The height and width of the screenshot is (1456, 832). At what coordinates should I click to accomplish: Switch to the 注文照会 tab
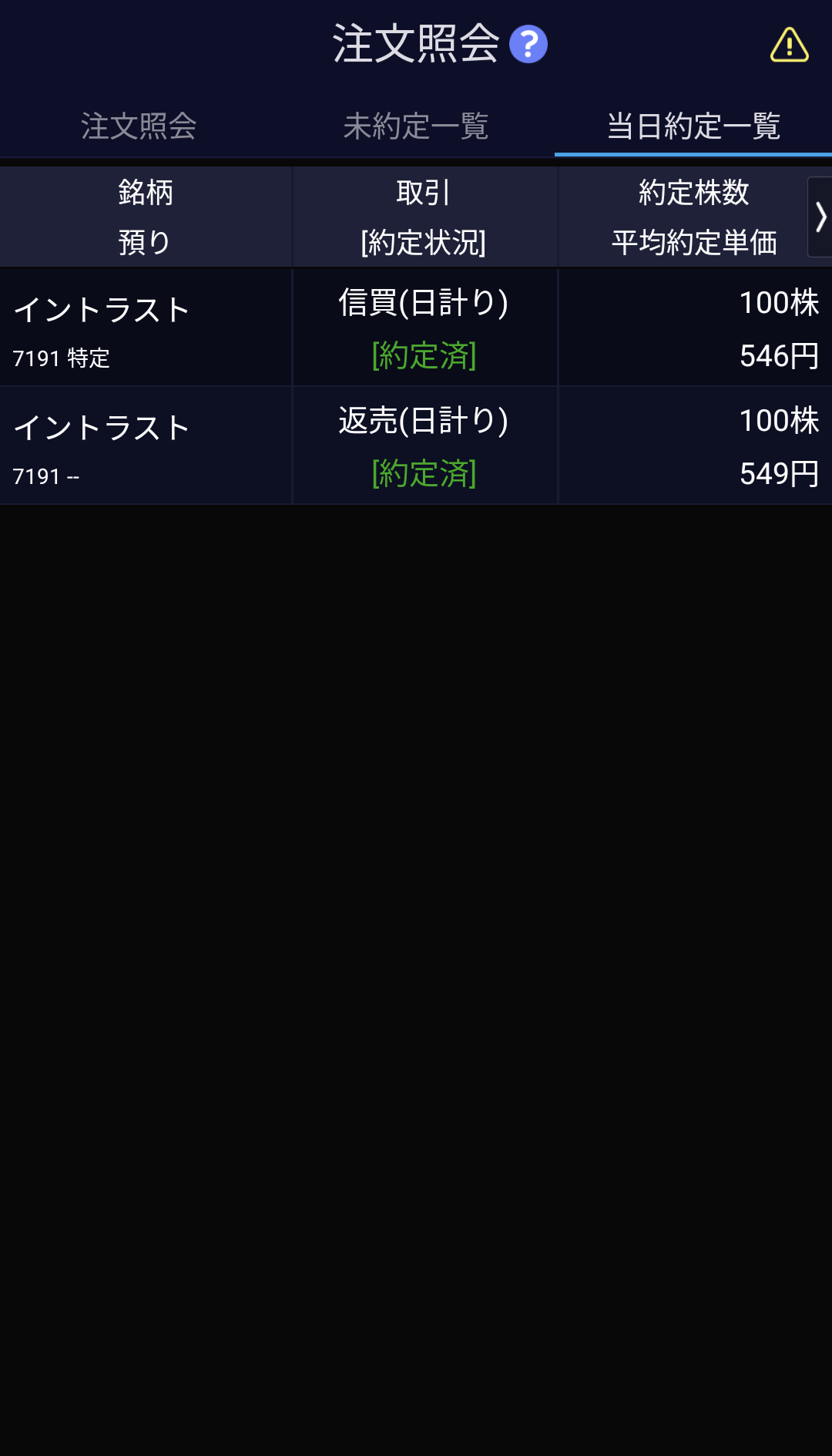[x=139, y=126]
